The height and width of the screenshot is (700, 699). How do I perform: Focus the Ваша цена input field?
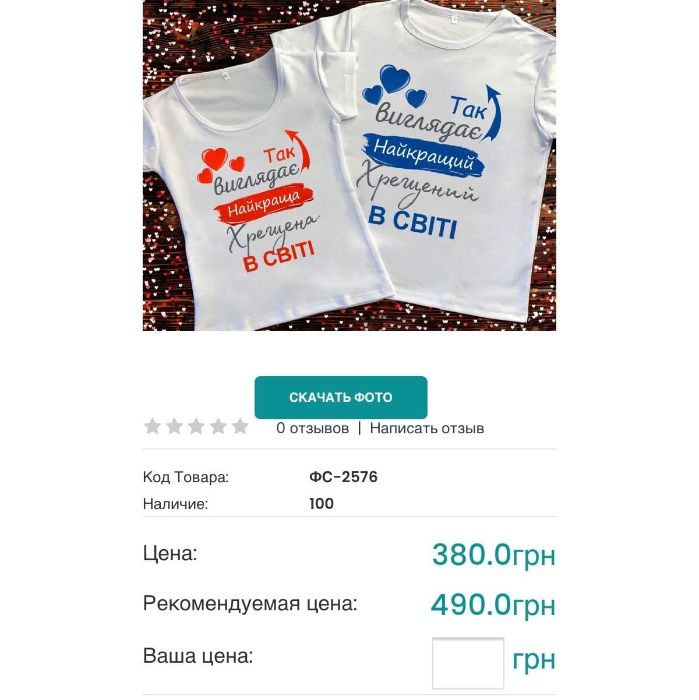(467, 662)
